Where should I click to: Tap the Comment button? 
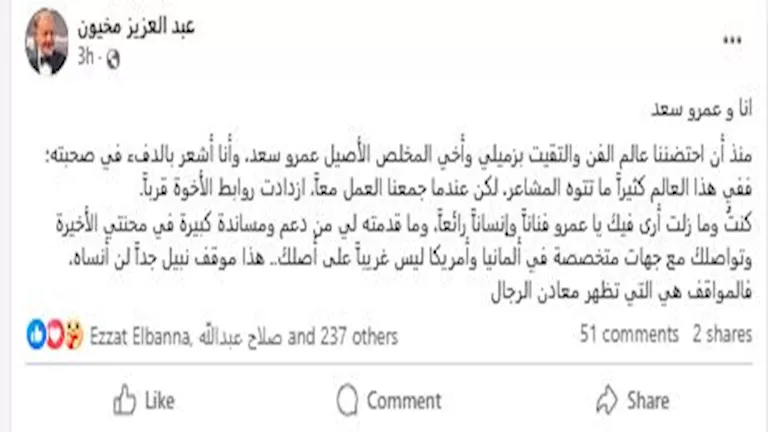tap(389, 401)
